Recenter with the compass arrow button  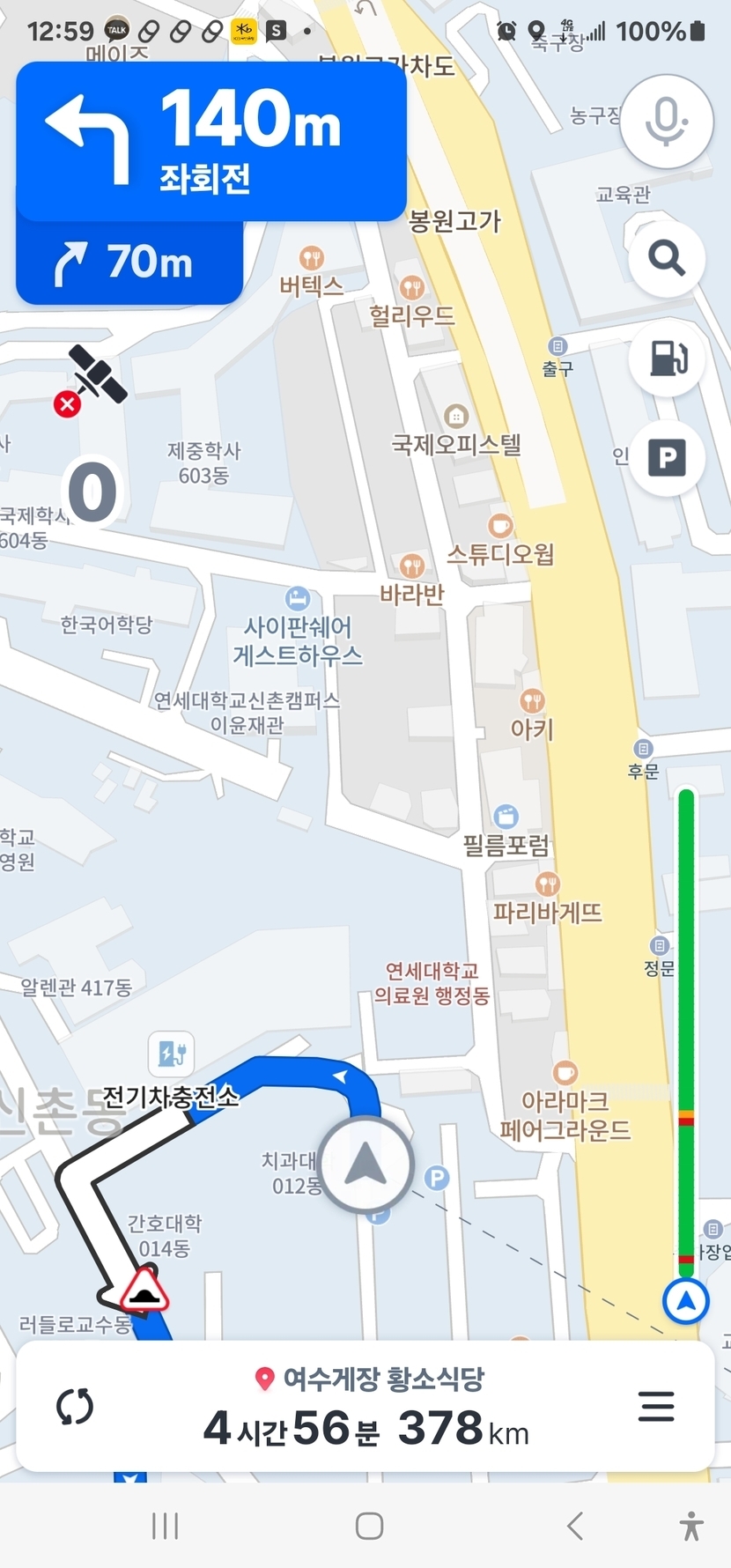tap(686, 1300)
